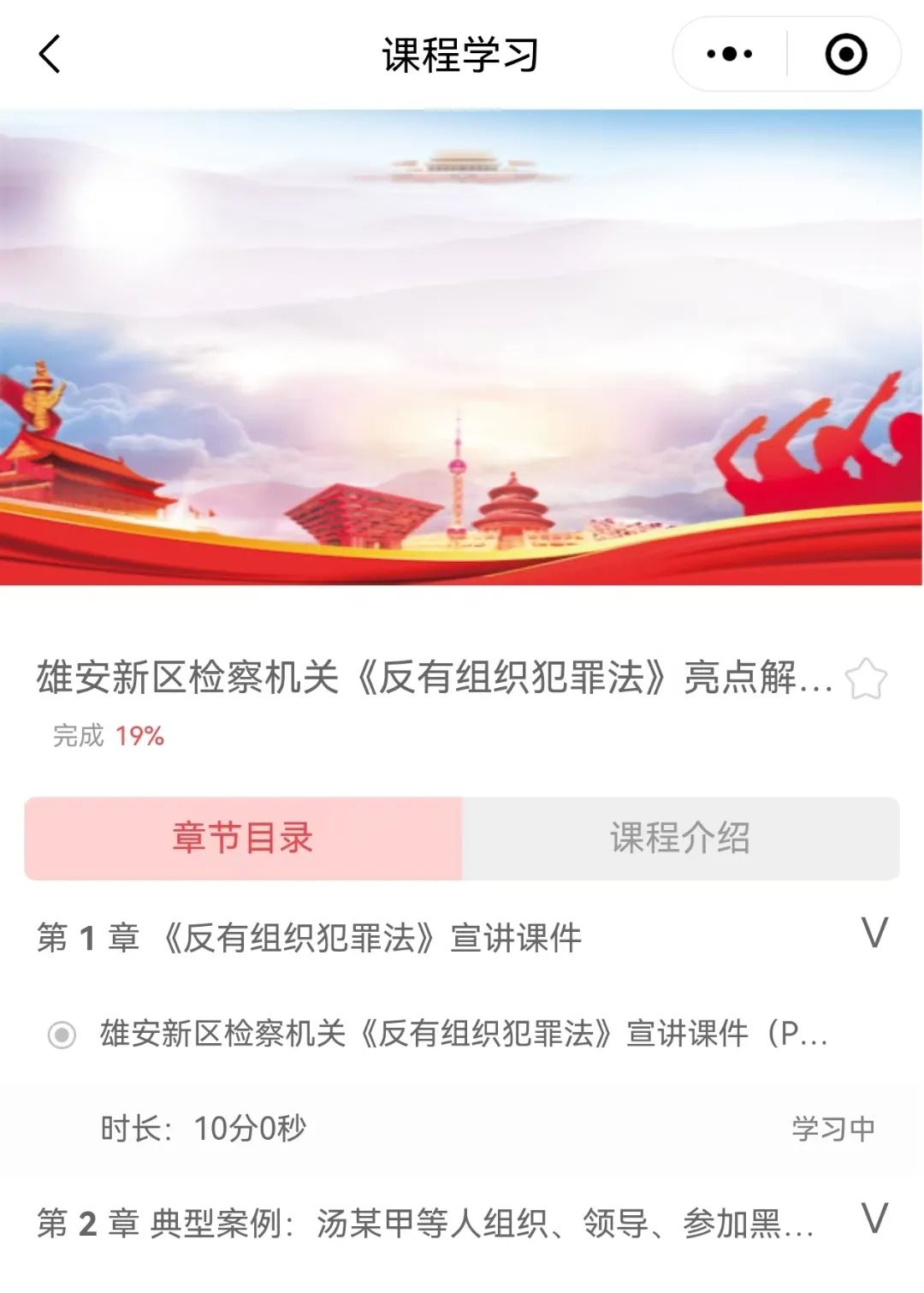Screen dimensions: 924x1293
Task: Open lesson 雄安新区检察机关《反有组织犯罪法》宣讲课件
Action: (x=462, y=1034)
